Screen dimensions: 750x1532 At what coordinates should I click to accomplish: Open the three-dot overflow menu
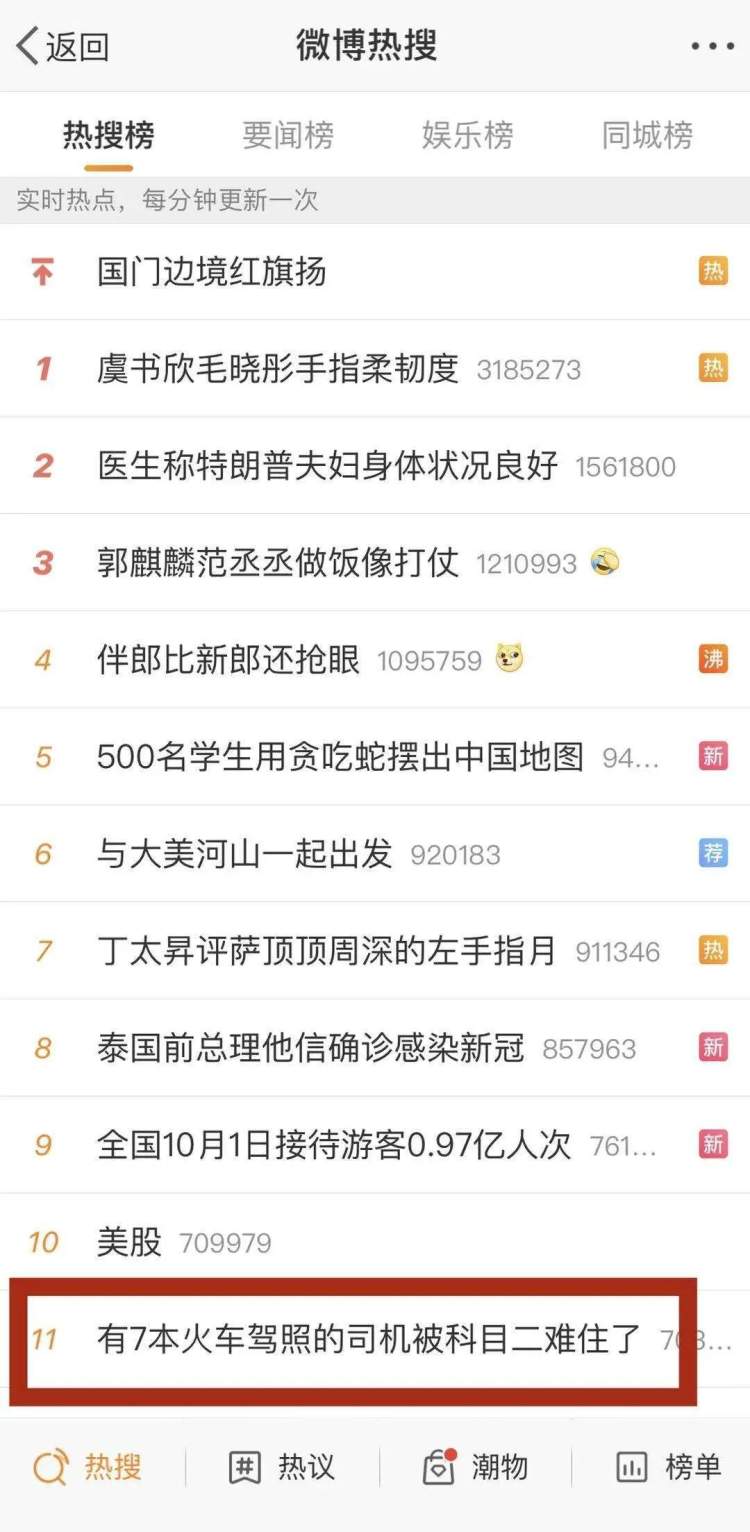point(712,47)
